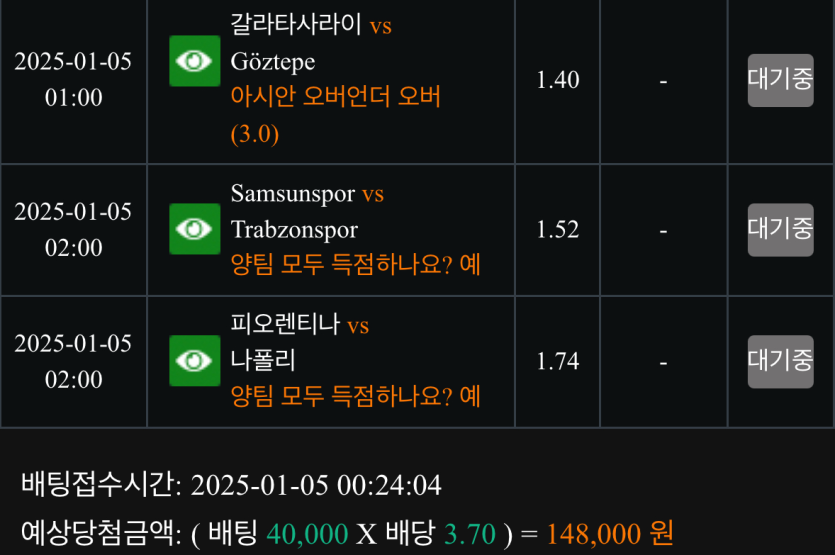835x555 pixels.
Task: Tap 대기중 status for 갈라타사라이 vs Göztepe
Action: (x=780, y=80)
